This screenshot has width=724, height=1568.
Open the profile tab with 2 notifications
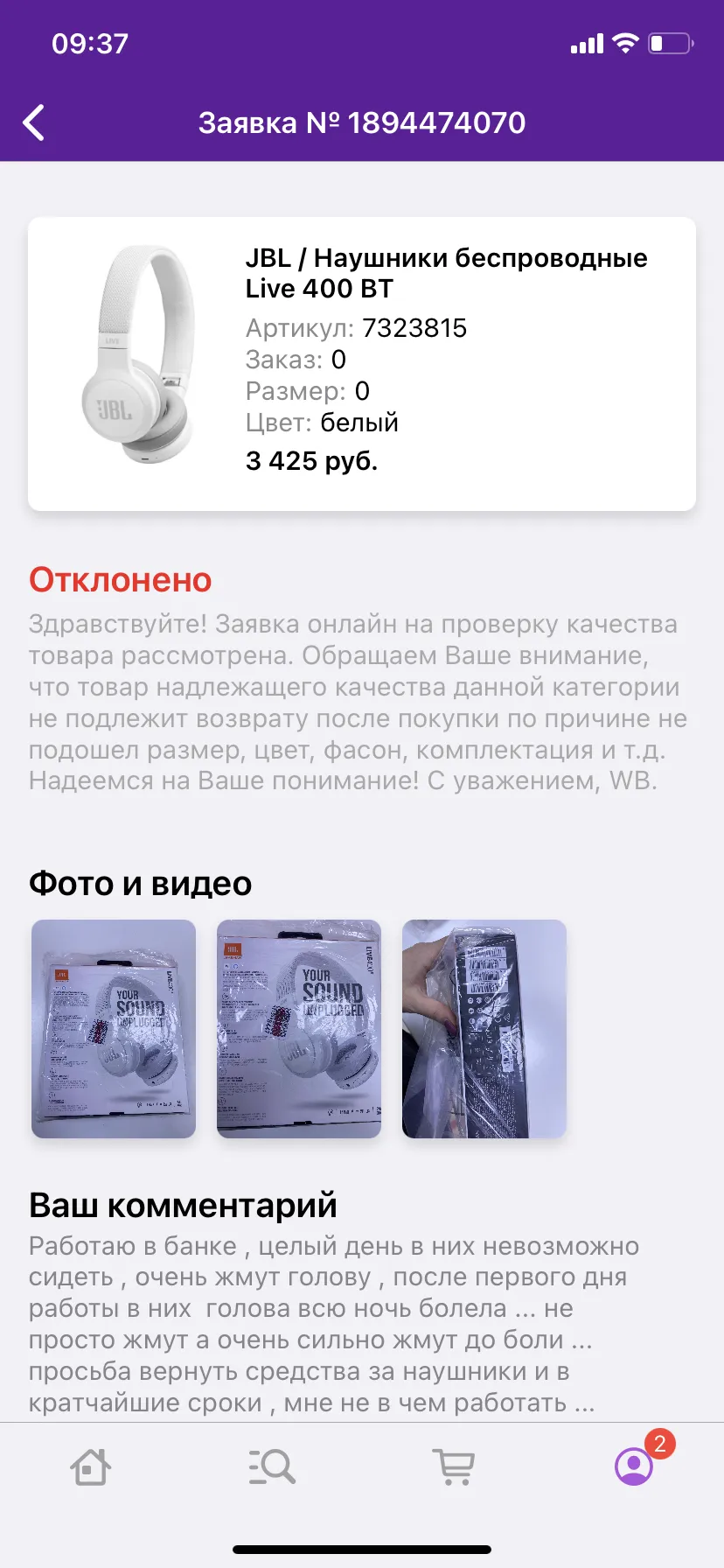(636, 1465)
